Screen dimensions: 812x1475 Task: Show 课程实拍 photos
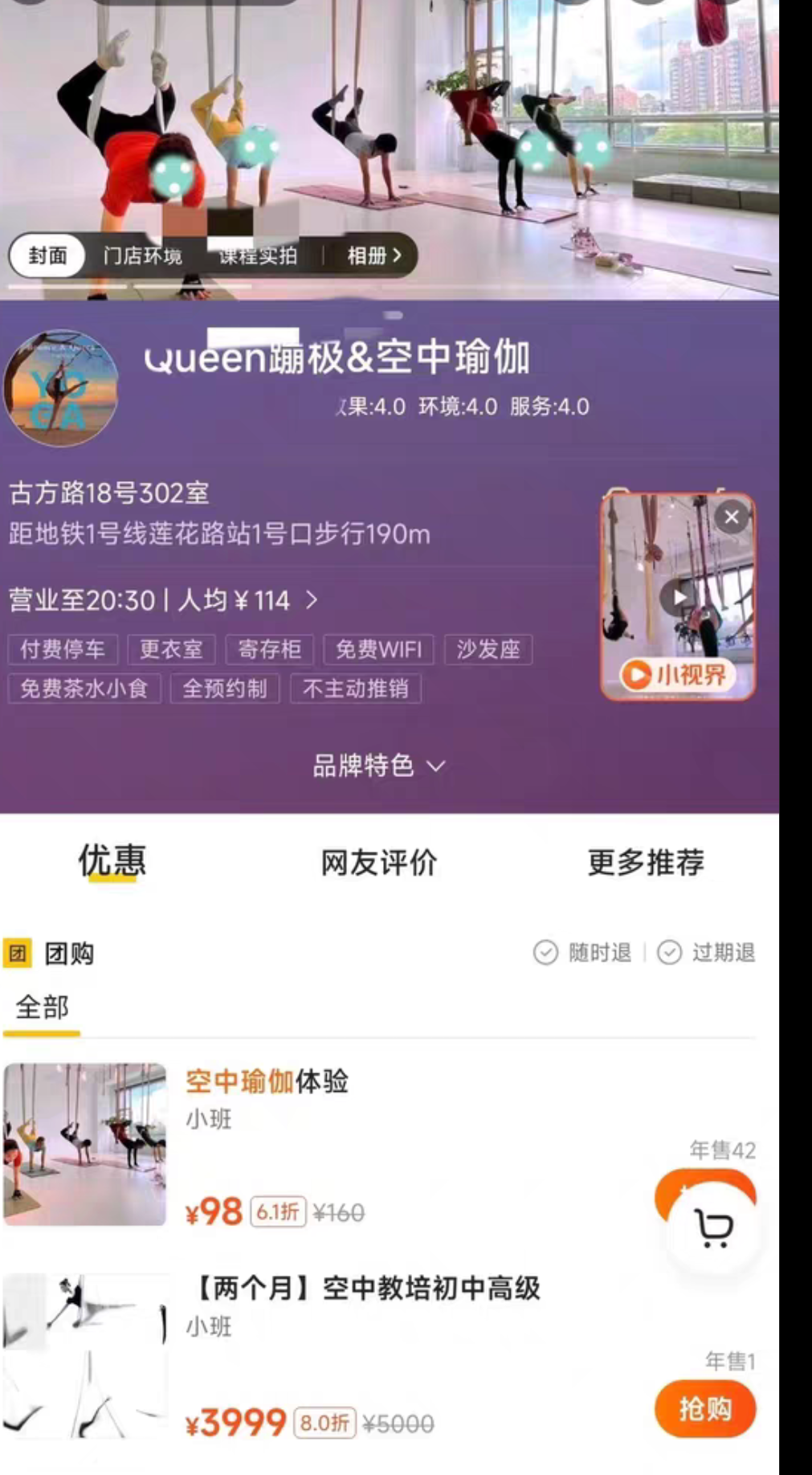click(258, 256)
